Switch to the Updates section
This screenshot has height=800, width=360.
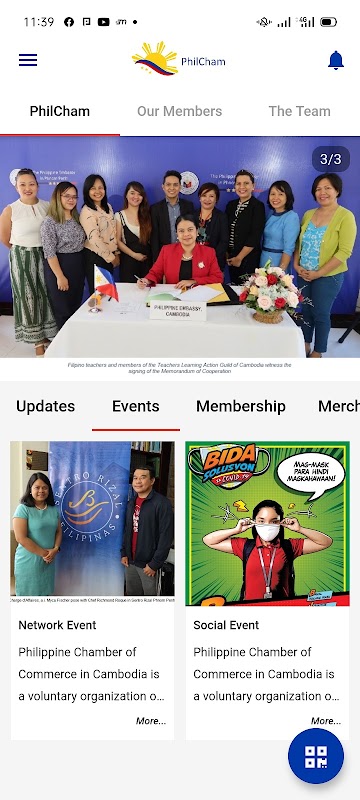coord(45,406)
